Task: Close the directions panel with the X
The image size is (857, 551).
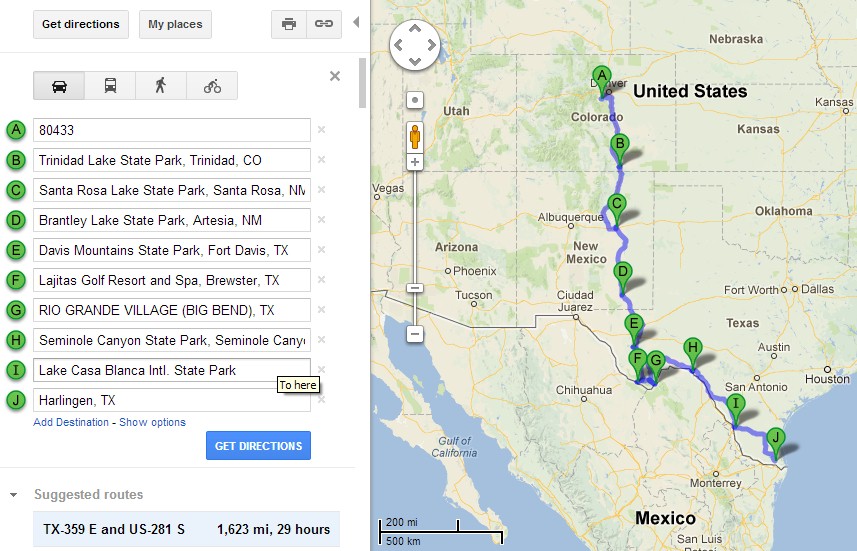Action: pos(335,76)
